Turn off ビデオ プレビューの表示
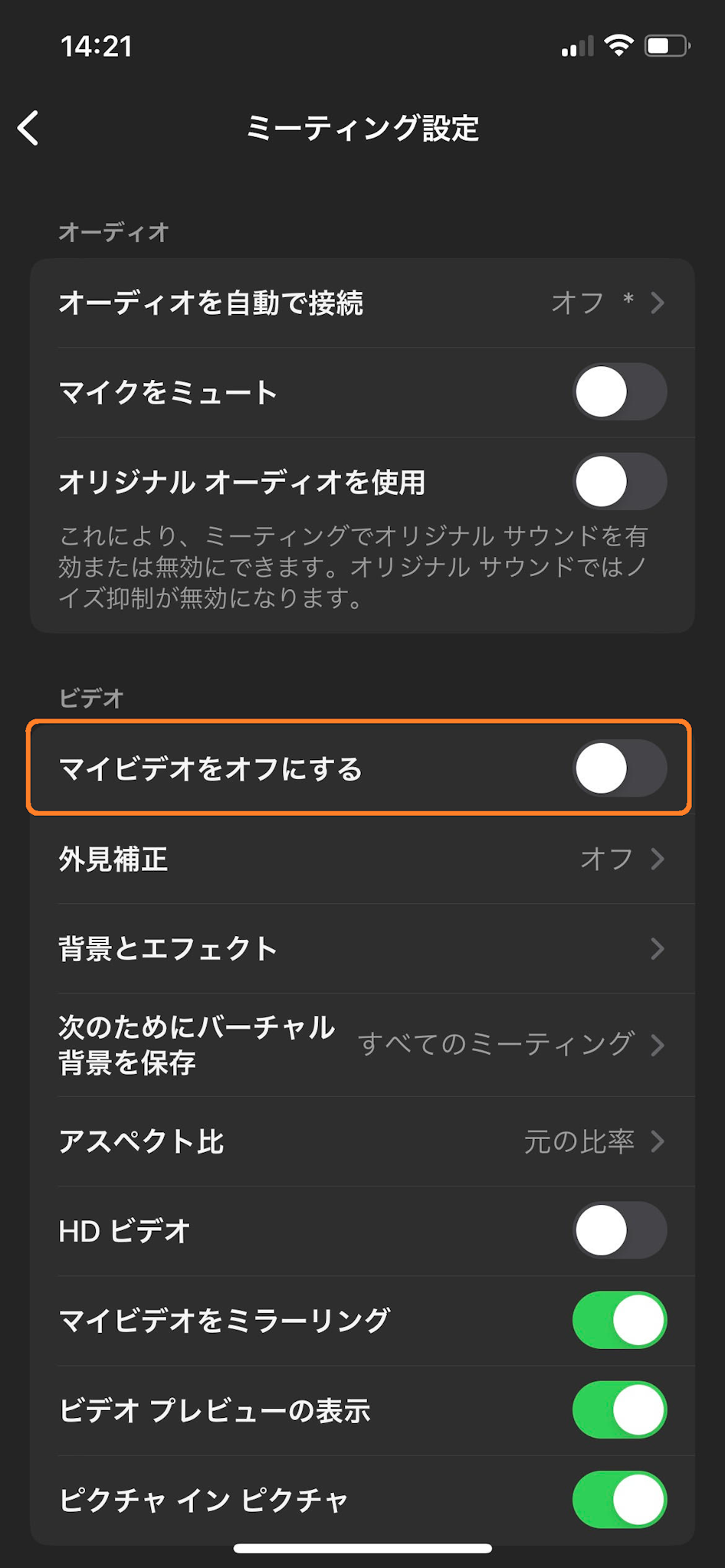Viewport: 725px width, 1568px height. click(618, 1410)
